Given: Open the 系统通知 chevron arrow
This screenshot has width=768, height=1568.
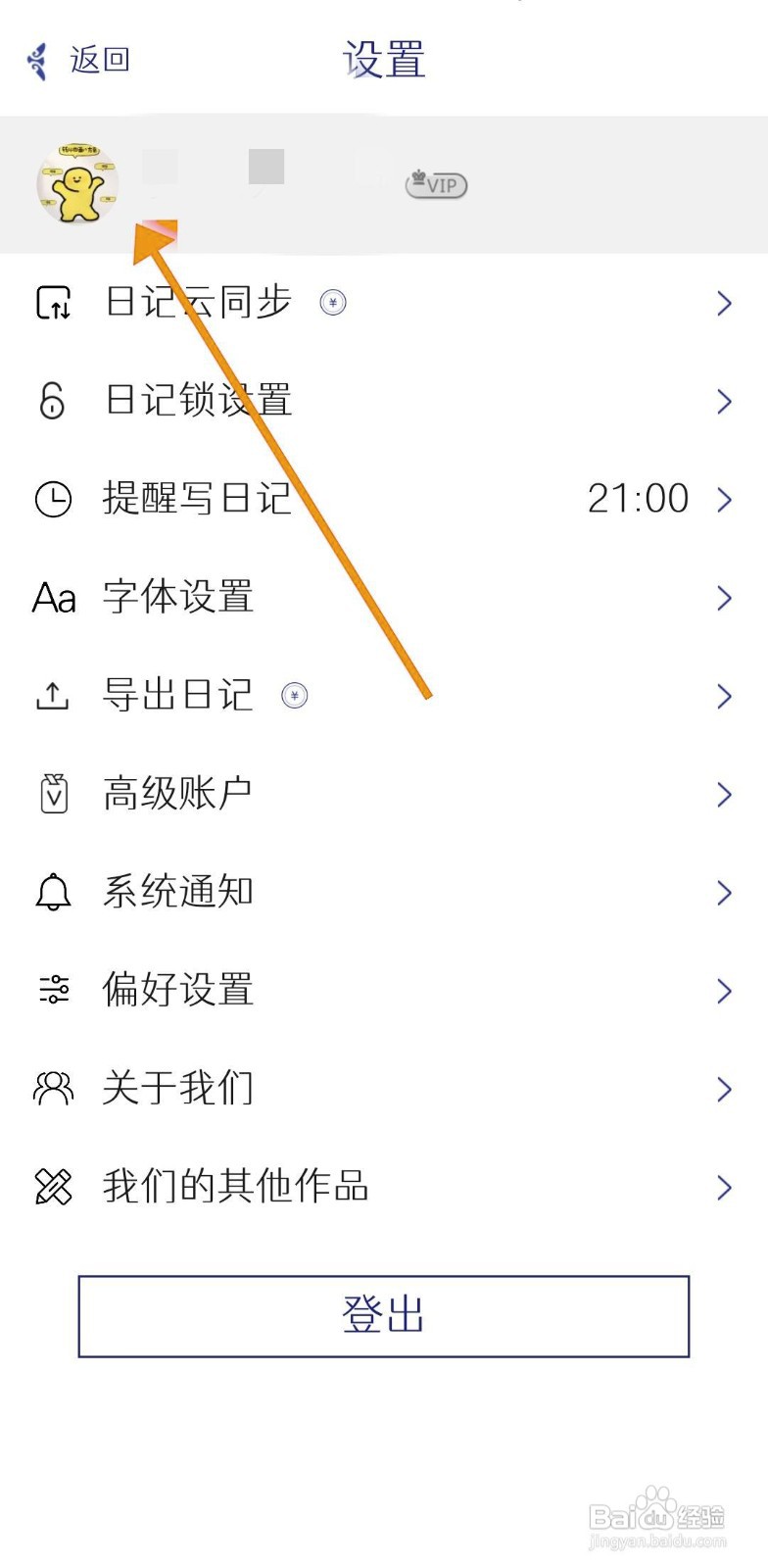Looking at the screenshot, I should [724, 893].
